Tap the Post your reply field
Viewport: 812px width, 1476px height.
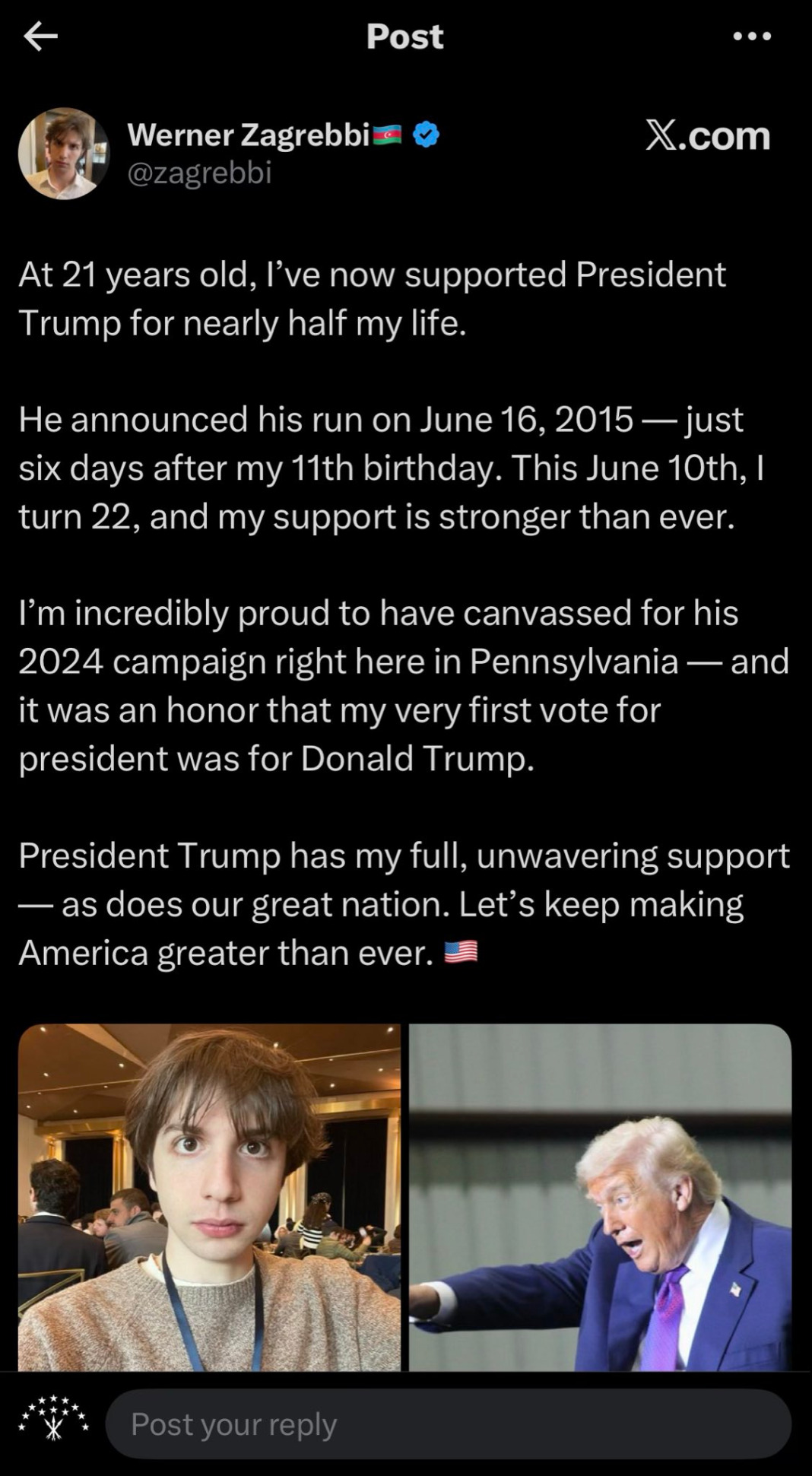pyautogui.click(x=448, y=1424)
